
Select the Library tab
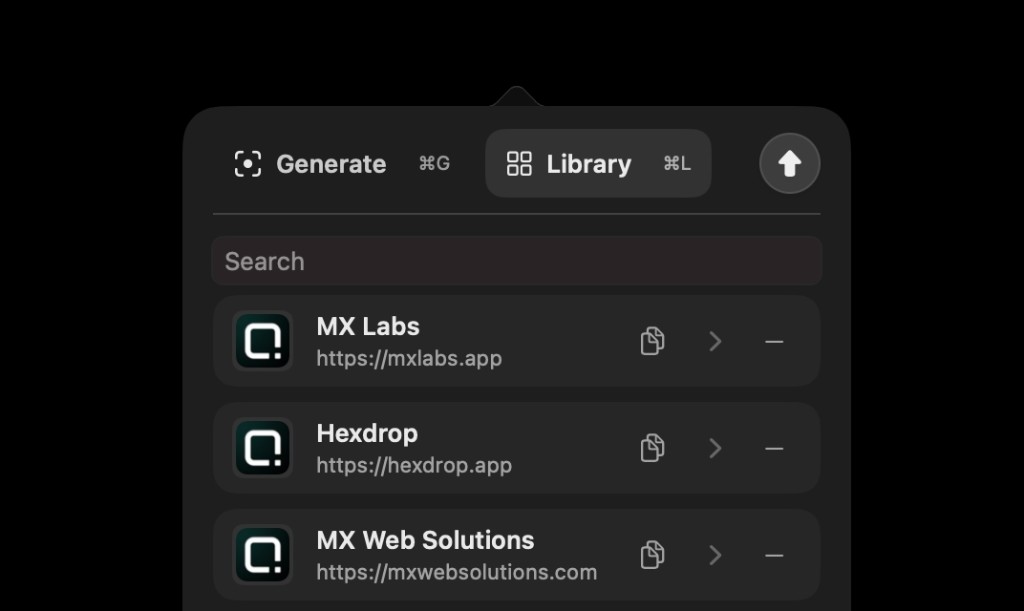click(598, 163)
